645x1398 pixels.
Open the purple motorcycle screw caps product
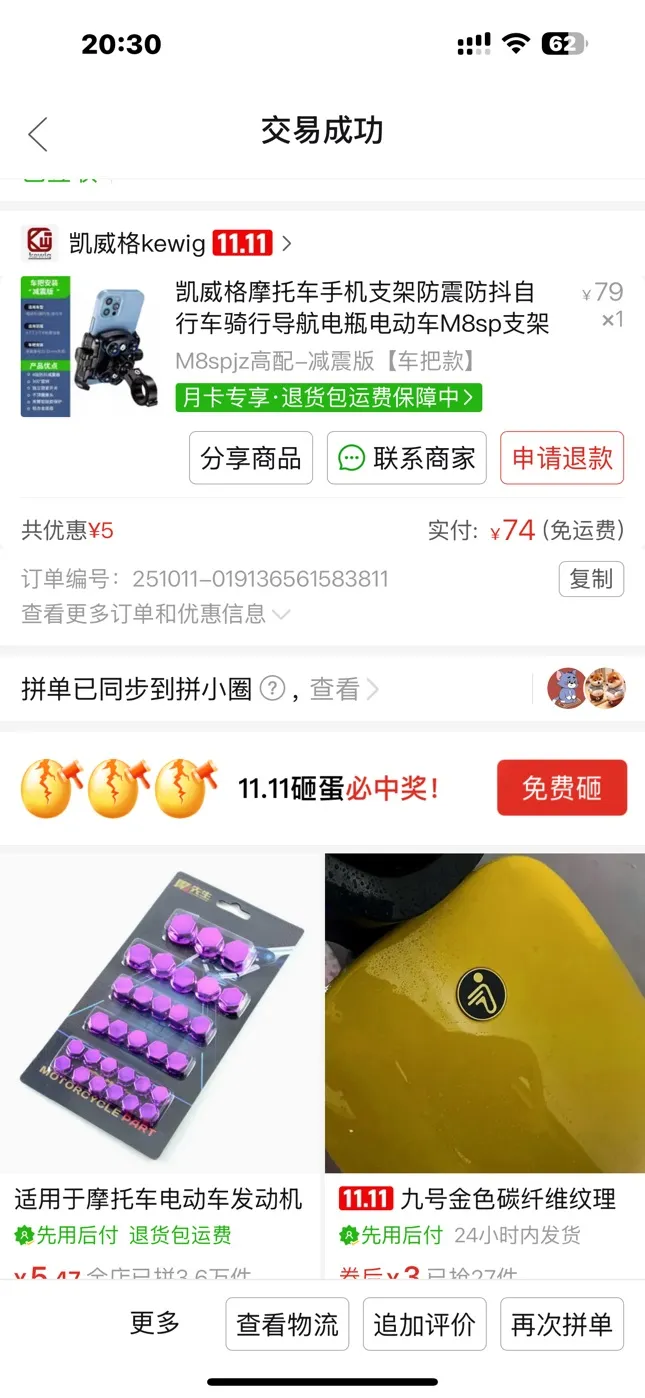(x=160, y=1012)
